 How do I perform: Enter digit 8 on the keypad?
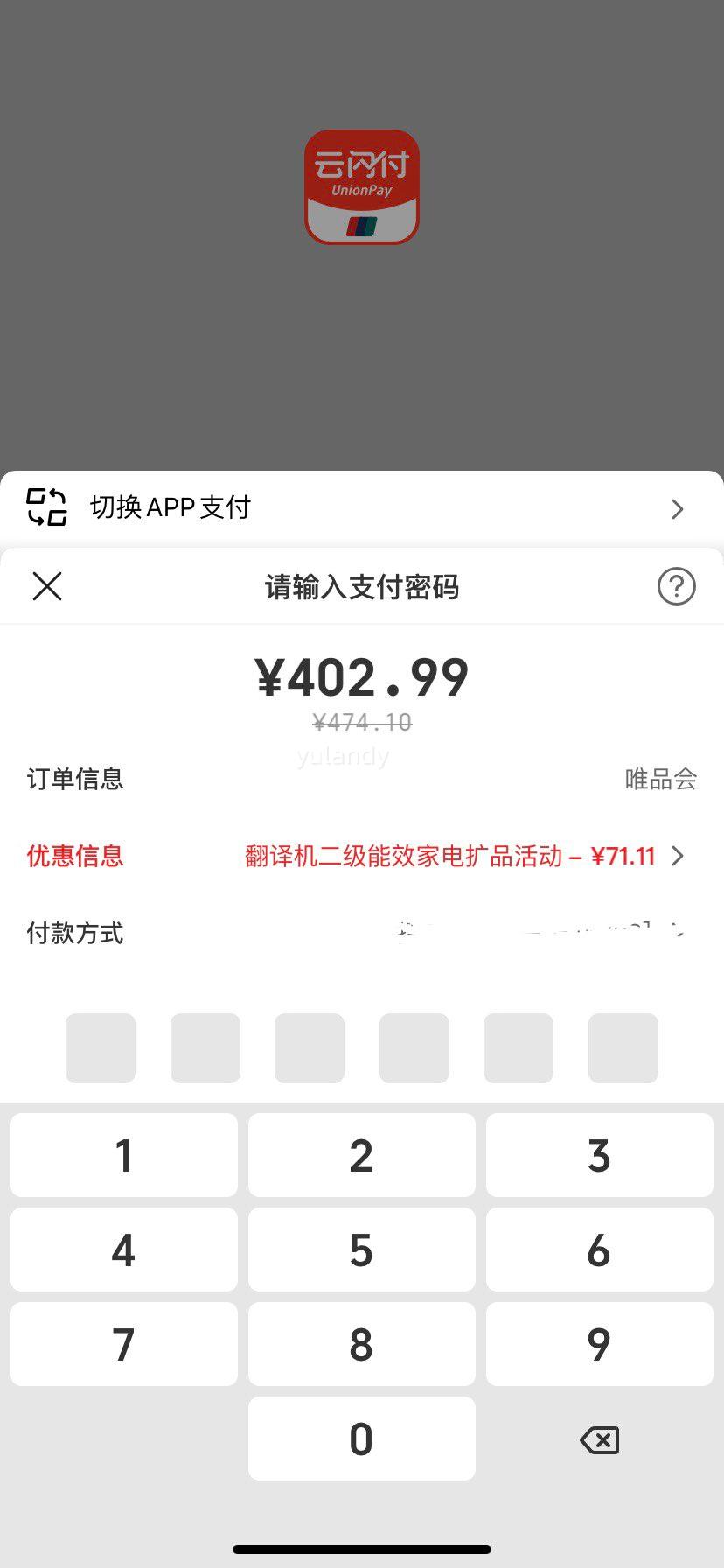pos(362,1344)
